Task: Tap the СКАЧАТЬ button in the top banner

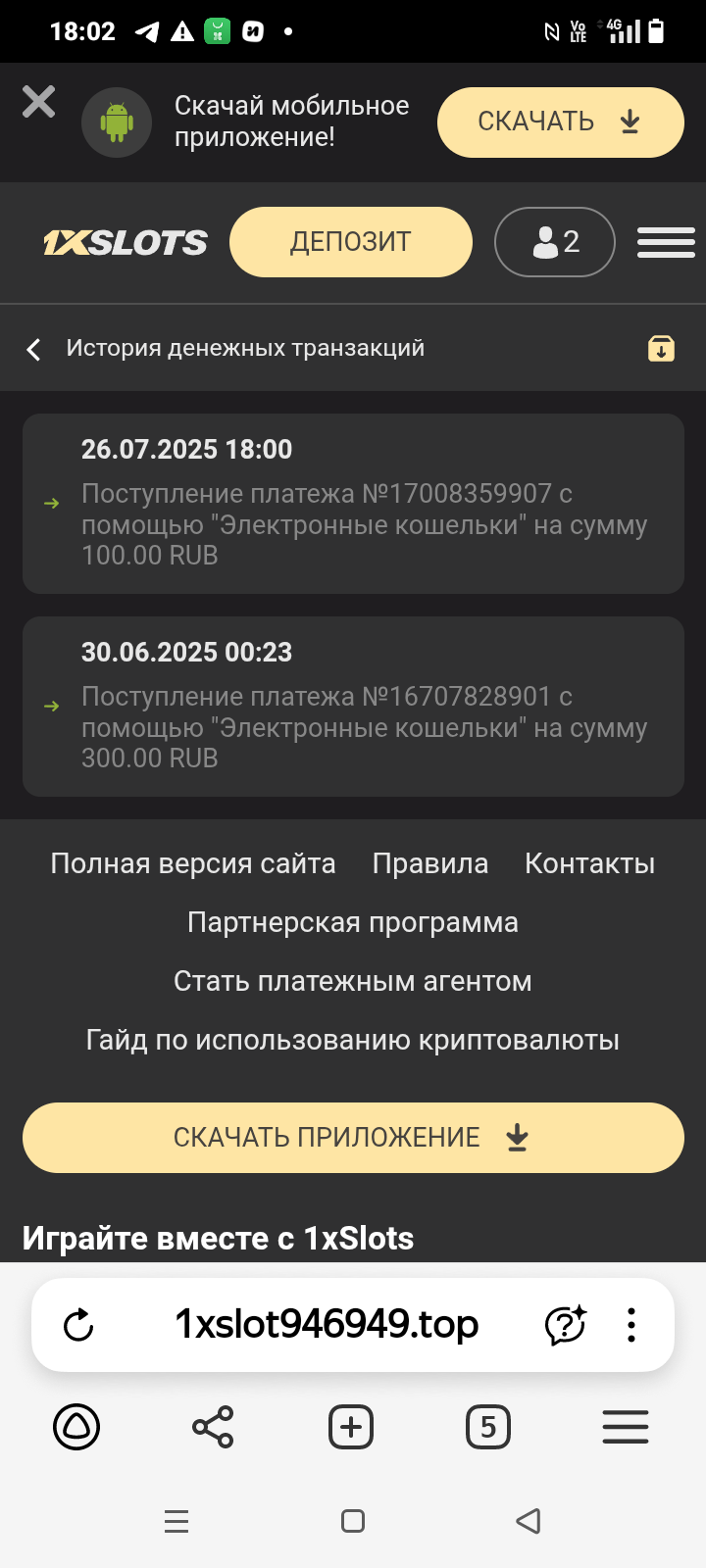Action: click(x=560, y=122)
